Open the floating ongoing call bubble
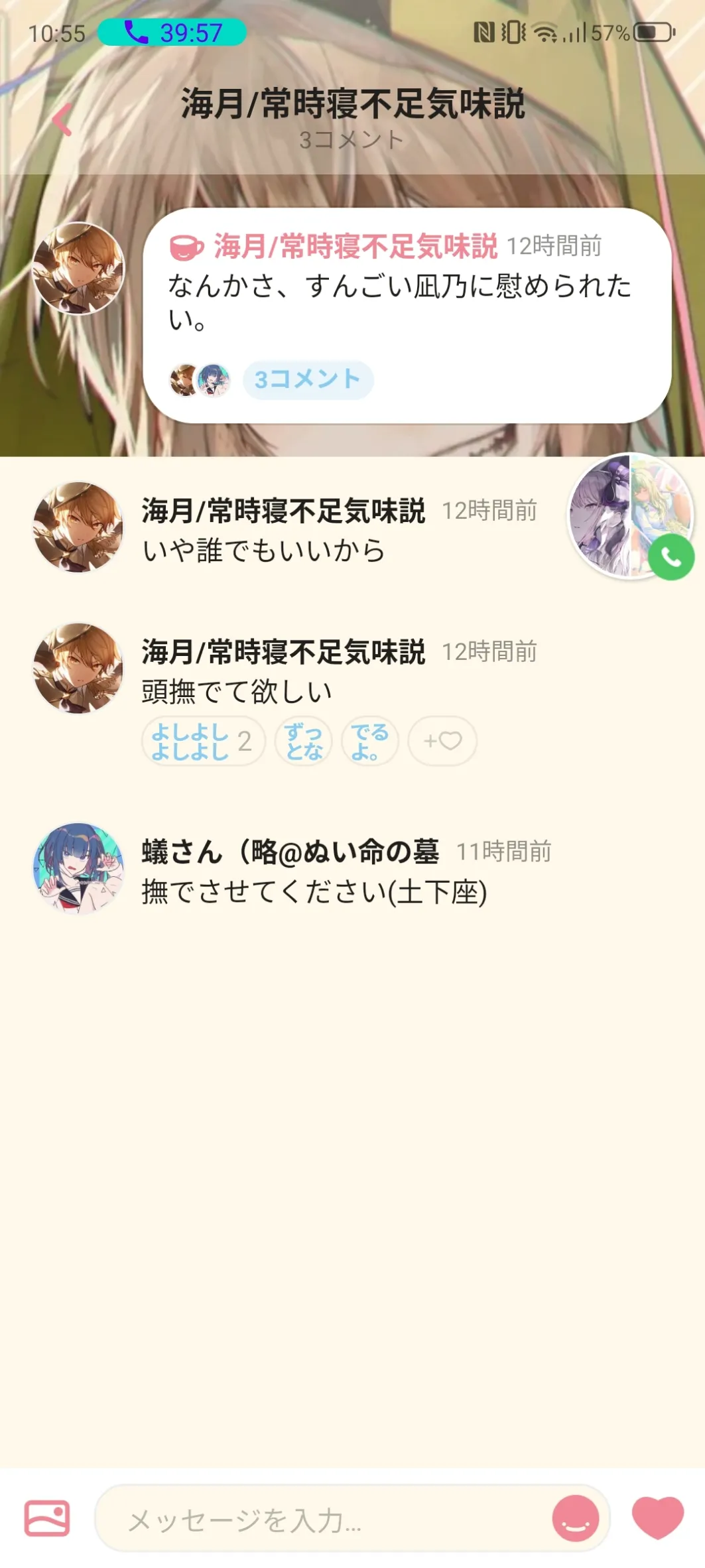This screenshot has height=1568, width=705. (630, 516)
